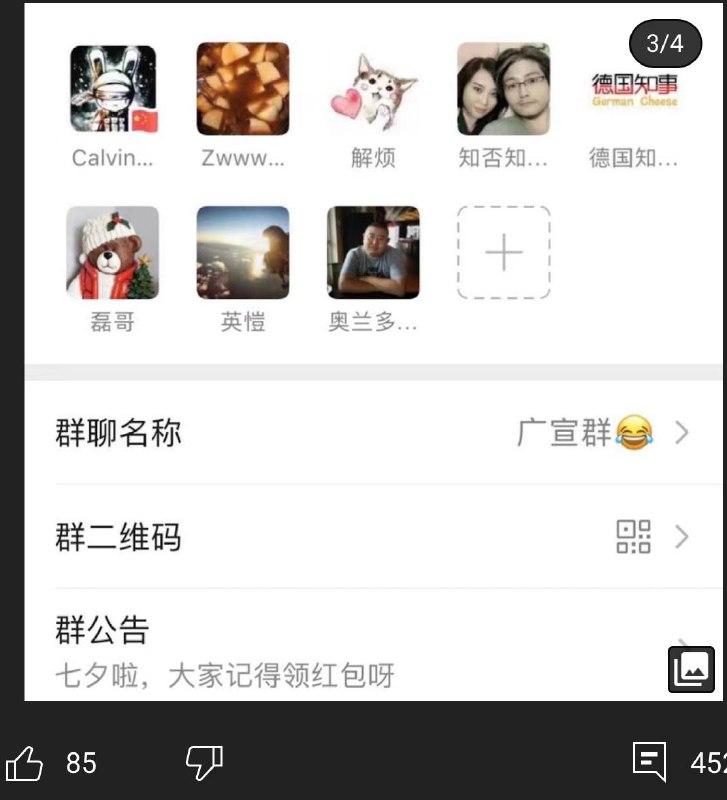The image size is (727, 800).
Task: Open 英恺's airplane window avatar
Action: point(242,253)
